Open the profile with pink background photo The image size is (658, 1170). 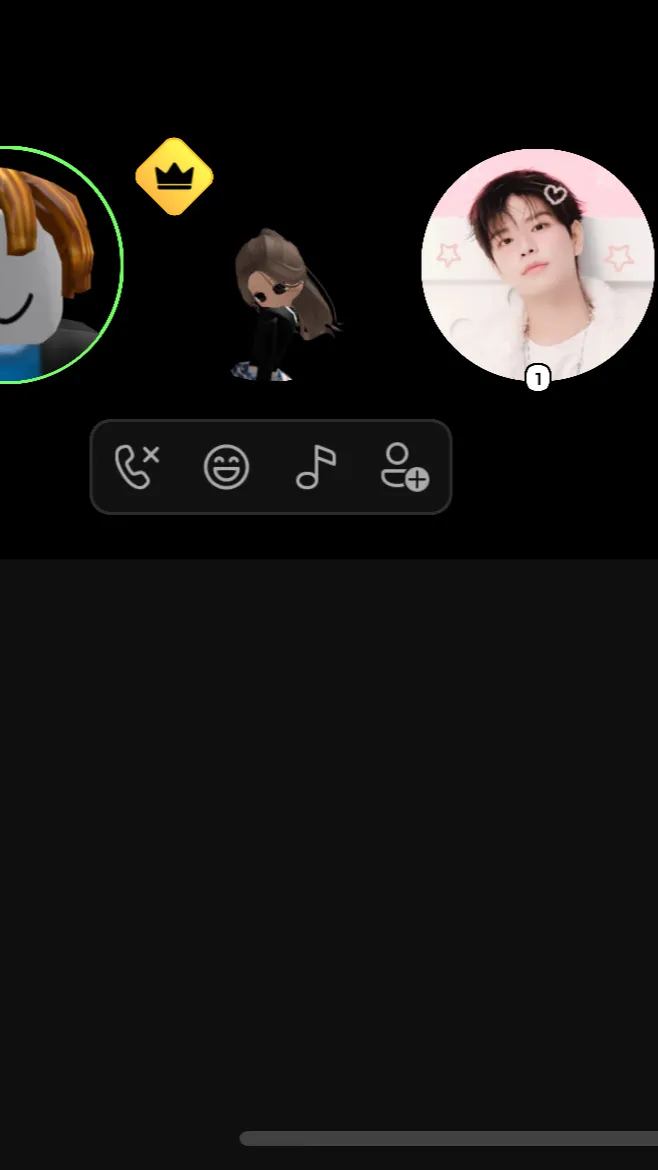tap(538, 265)
